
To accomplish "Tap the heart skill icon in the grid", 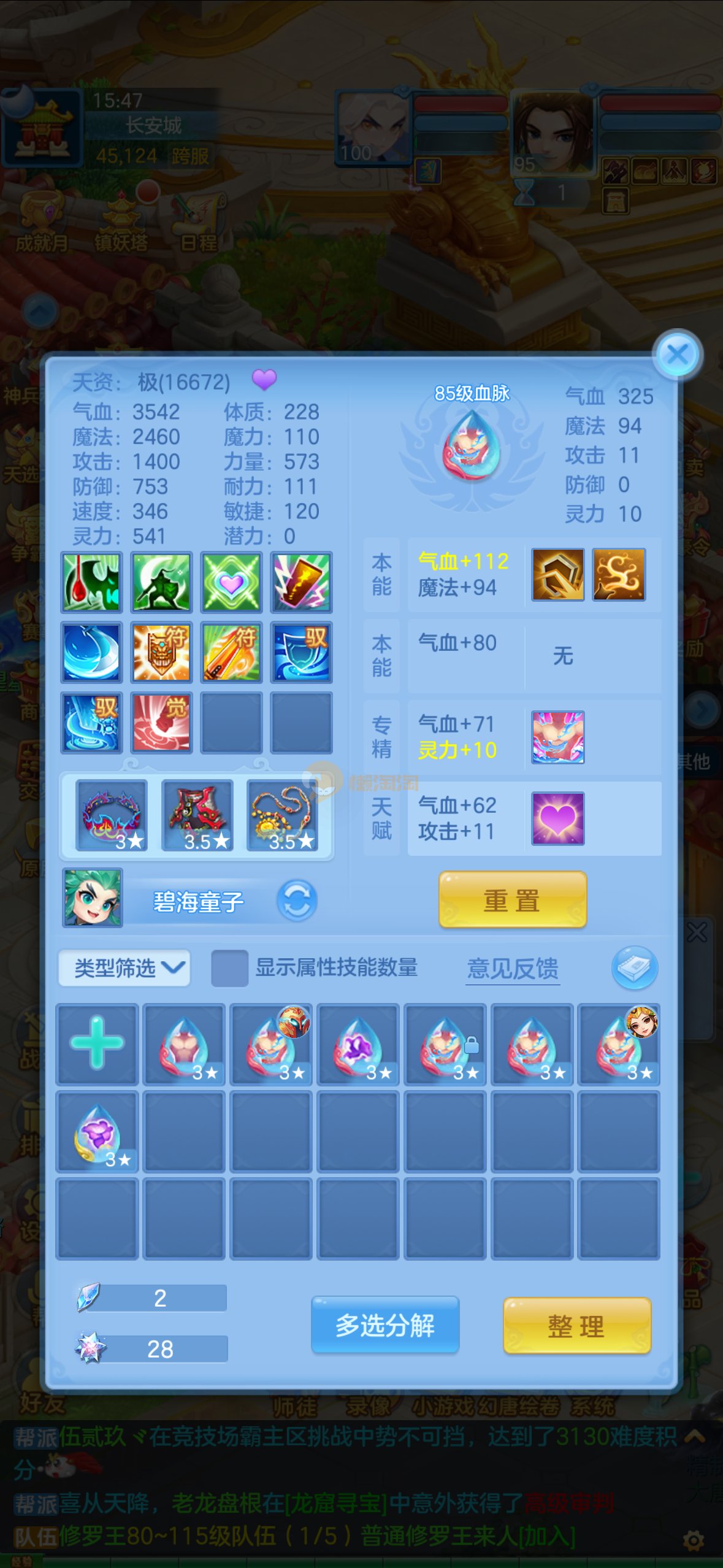I will pyautogui.click(x=232, y=582).
